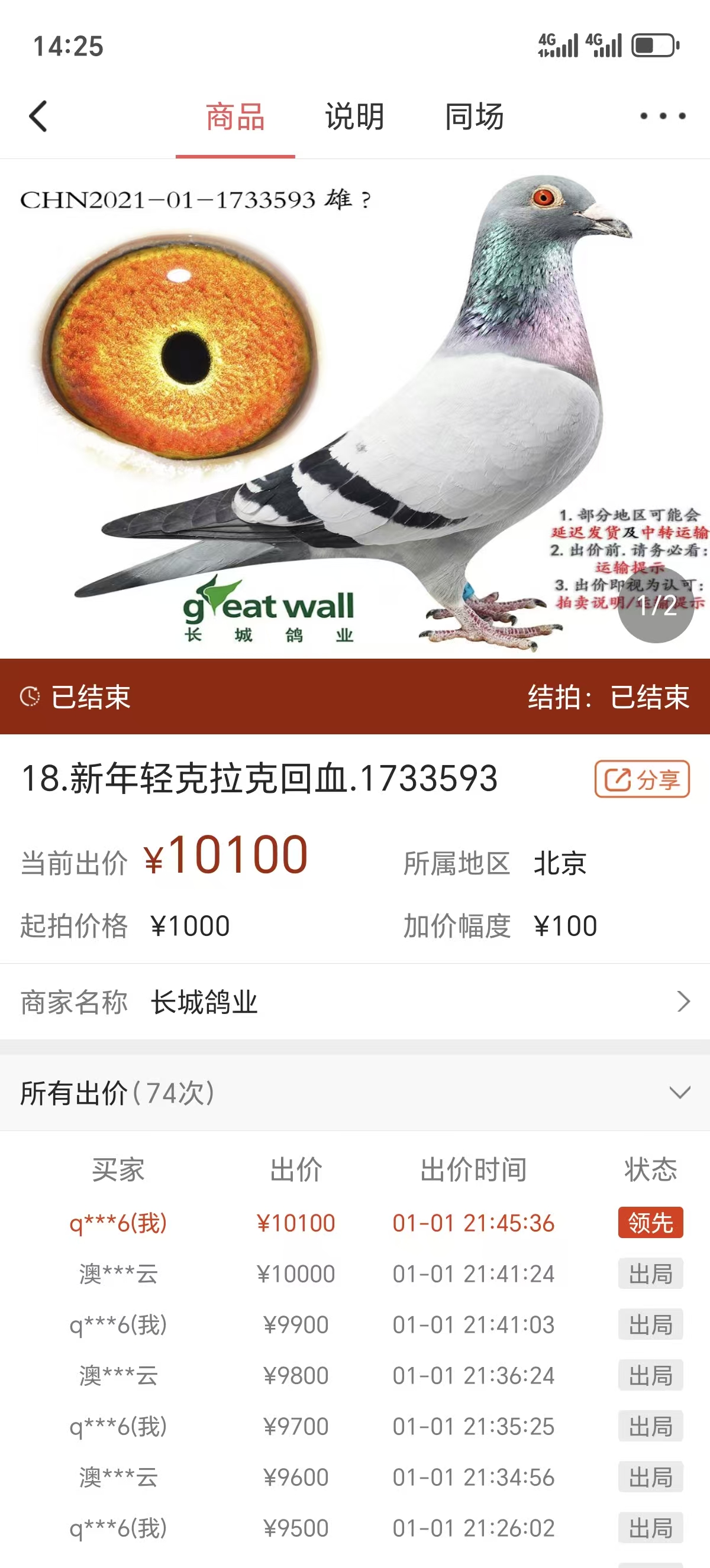Go back using the arrow icon
The image size is (710, 1568).
point(38,116)
